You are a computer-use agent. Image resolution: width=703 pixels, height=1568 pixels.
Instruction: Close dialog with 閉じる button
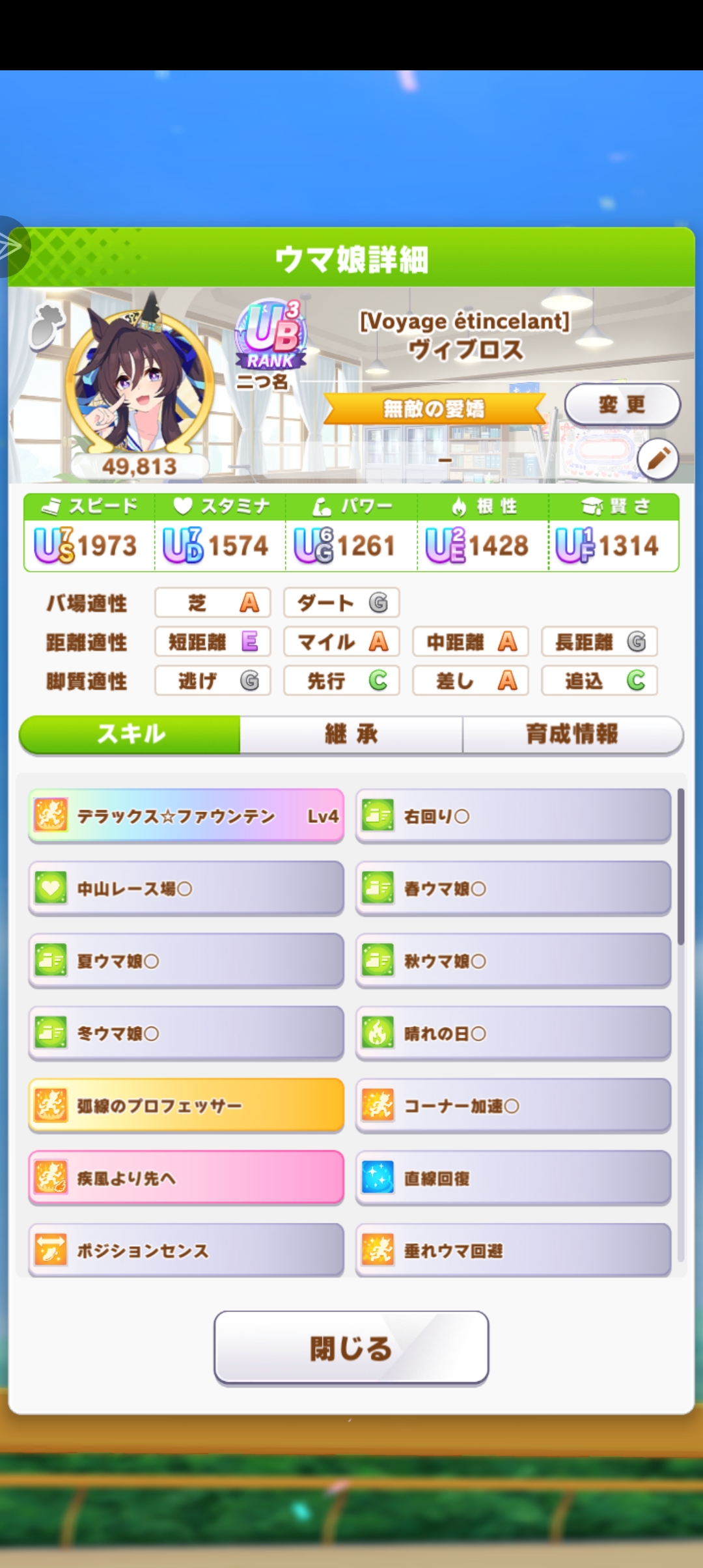351,1347
